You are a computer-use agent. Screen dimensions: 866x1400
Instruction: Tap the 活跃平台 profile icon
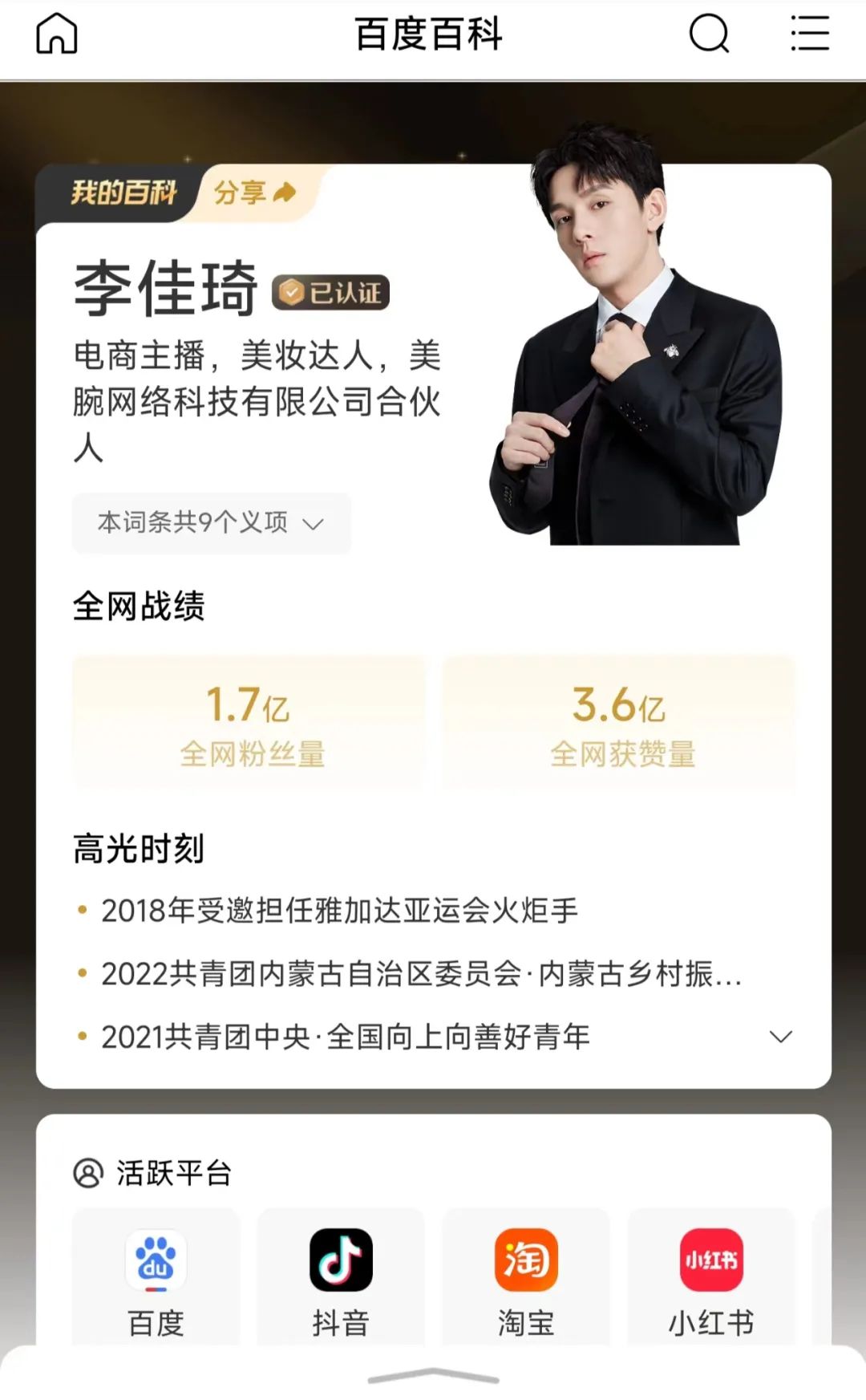pyautogui.click(x=90, y=1173)
